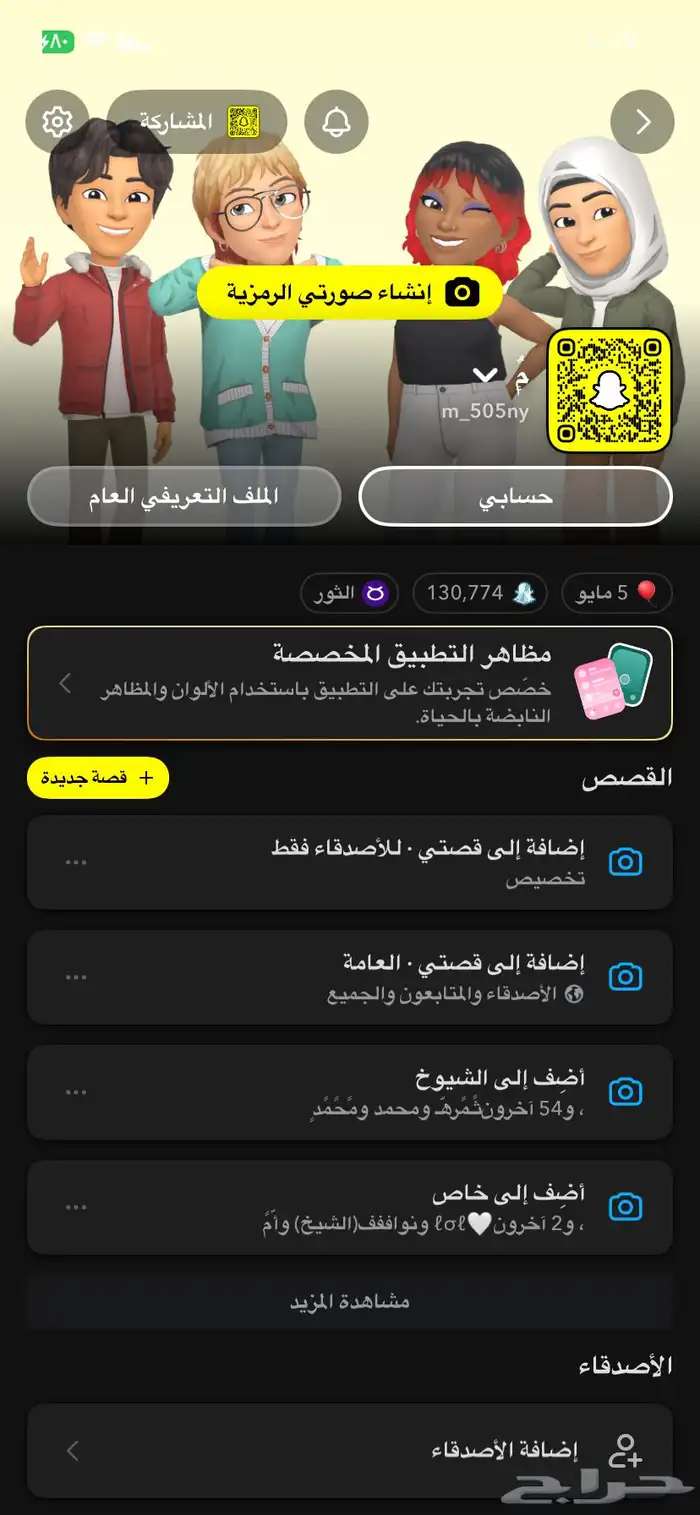Switch to الملف التعريفي العام tab
The height and width of the screenshot is (1515, 700).
184,496
